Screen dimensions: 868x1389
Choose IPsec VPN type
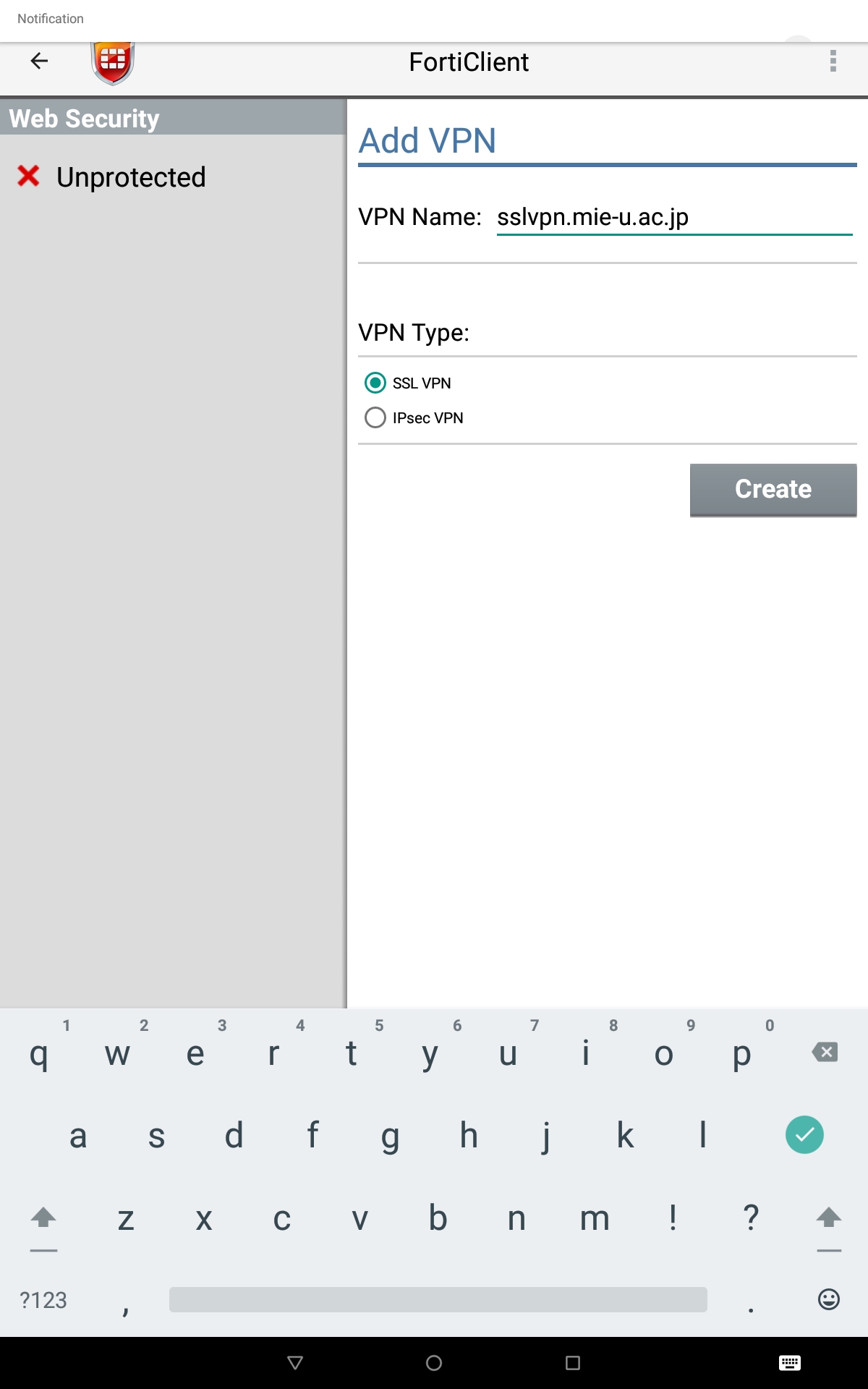click(x=414, y=417)
